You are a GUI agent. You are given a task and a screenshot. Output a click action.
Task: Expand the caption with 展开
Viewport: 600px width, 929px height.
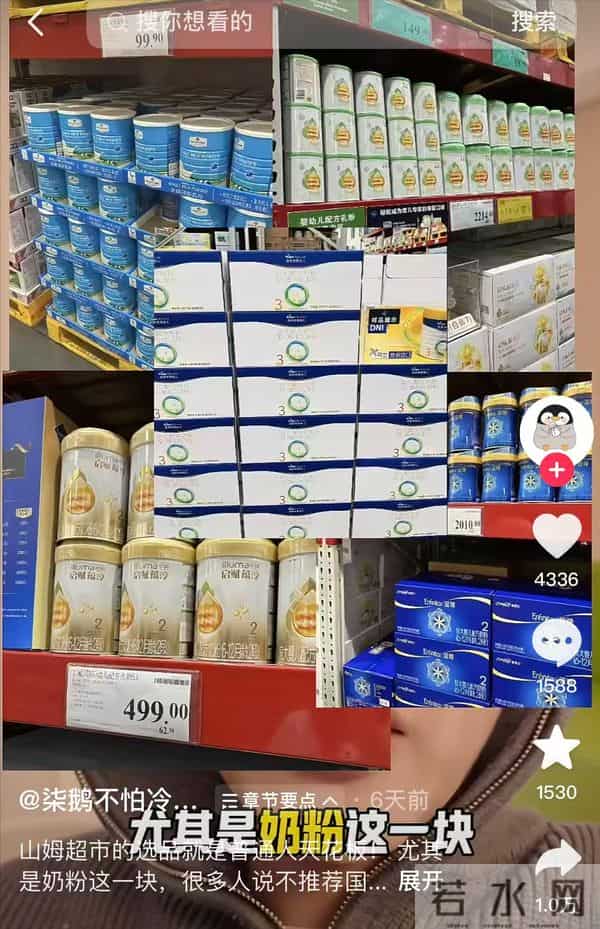click(x=420, y=881)
